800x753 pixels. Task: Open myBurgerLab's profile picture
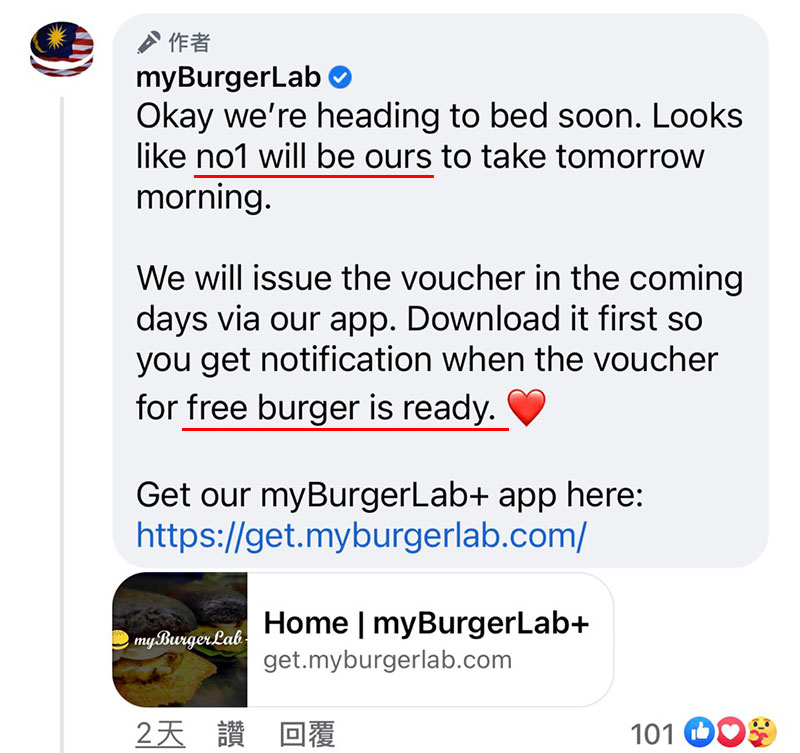point(62,50)
